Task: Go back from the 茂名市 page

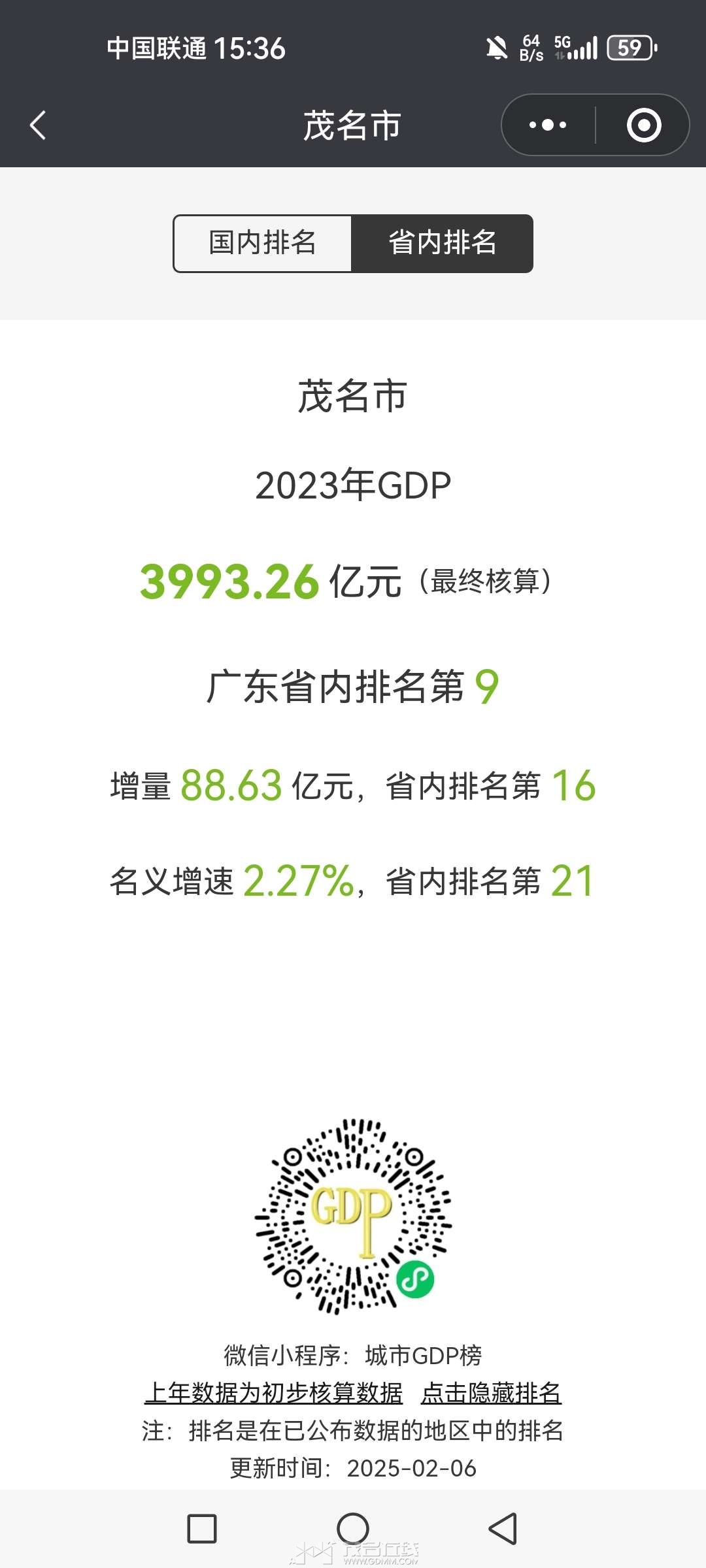Action: (38, 125)
